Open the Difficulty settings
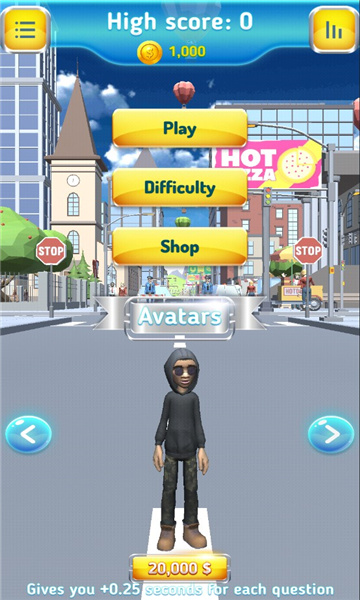This screenshot has height=600, width=360. click(x=180, y=188)
